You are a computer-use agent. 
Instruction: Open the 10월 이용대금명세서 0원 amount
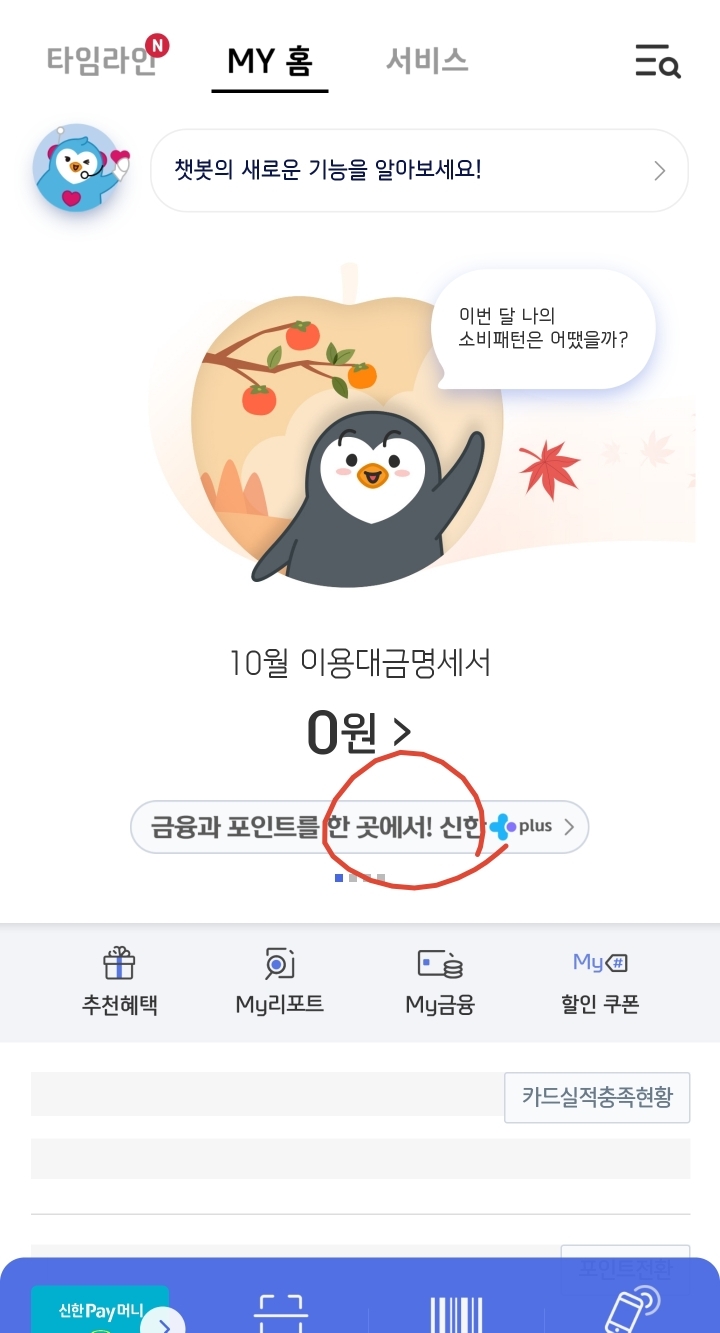pyautogui.click(x=360, y=733)
